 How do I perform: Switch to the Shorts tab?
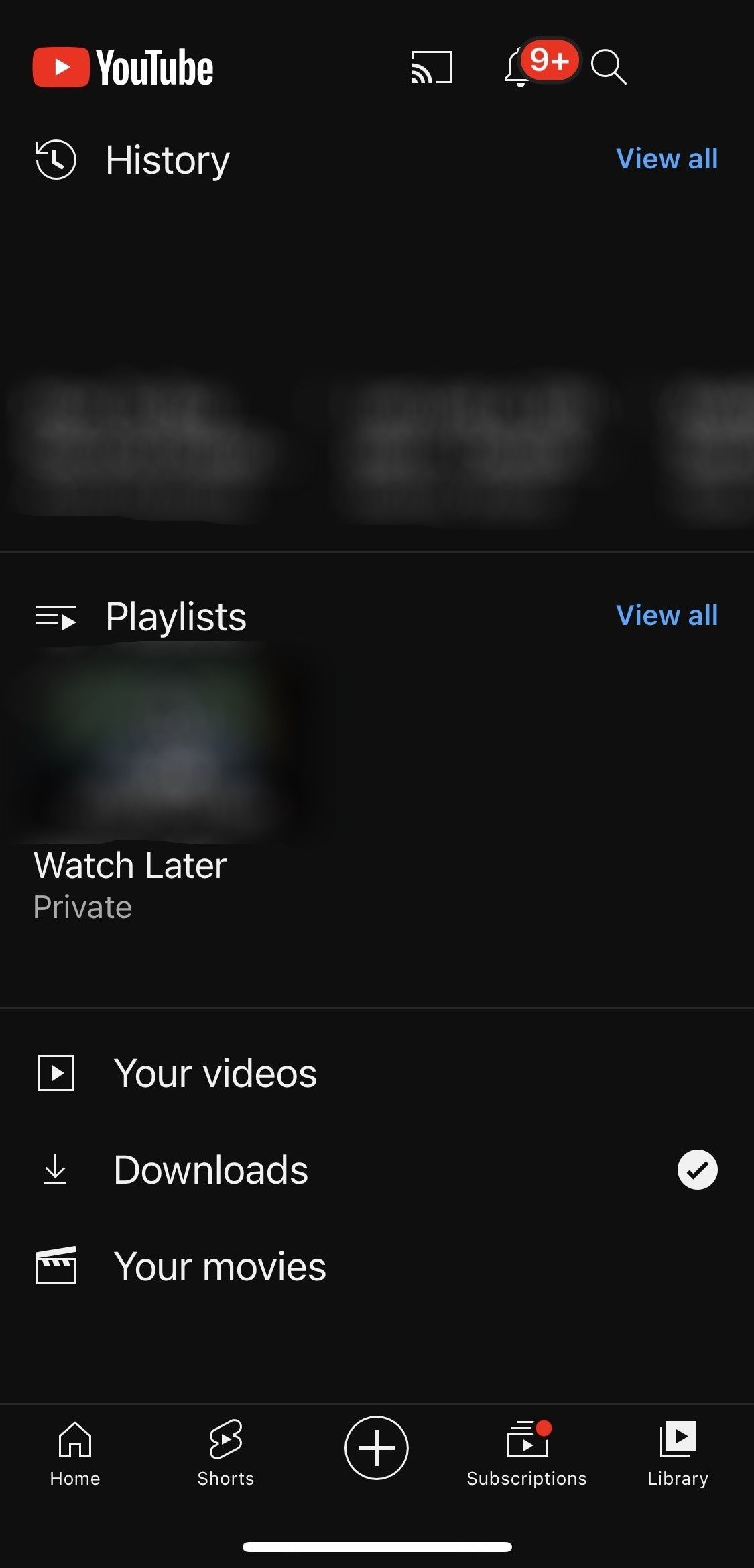226,1453
